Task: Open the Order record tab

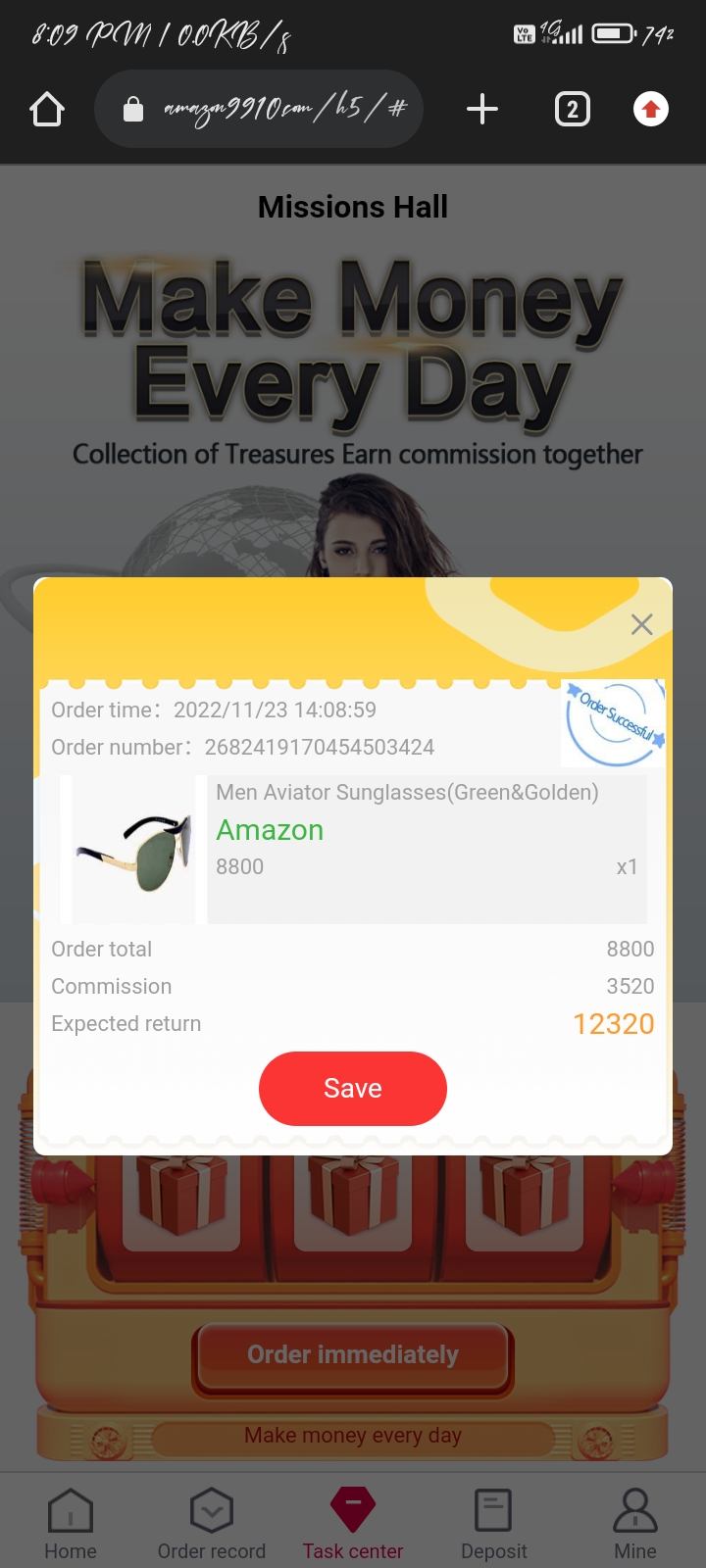Action: 212,1524
